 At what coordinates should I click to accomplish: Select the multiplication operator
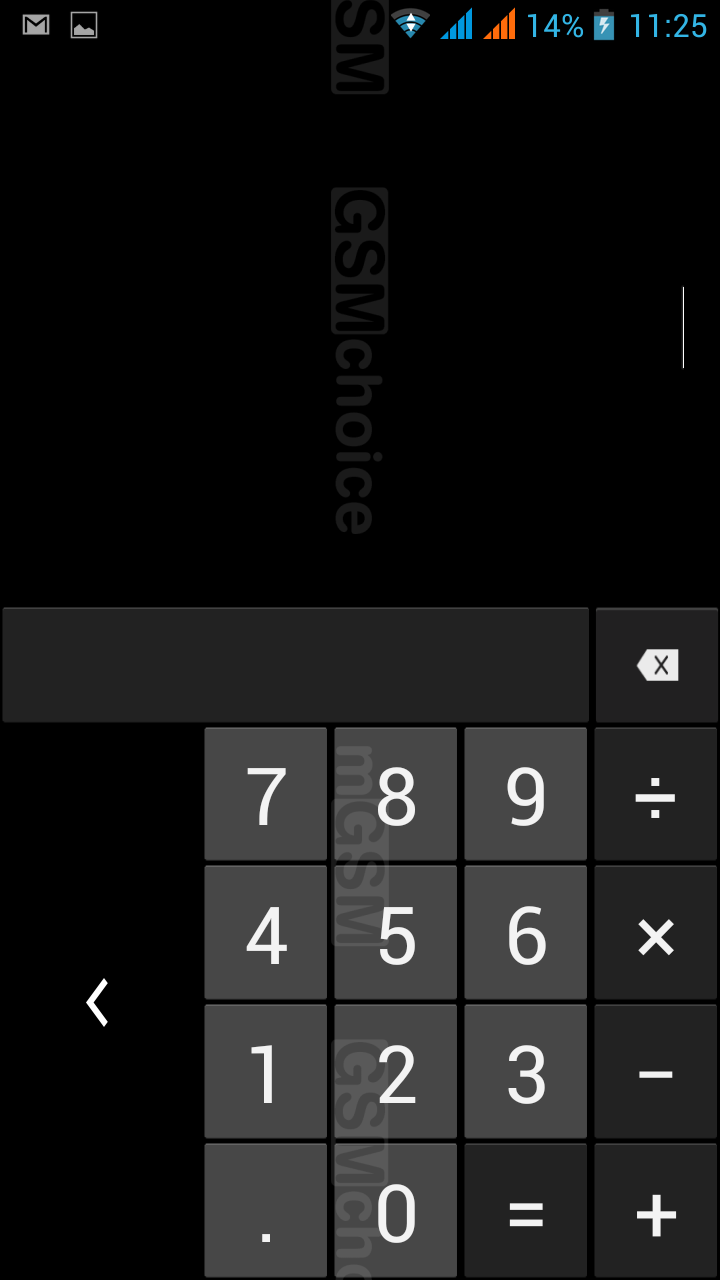tap(656, 933)
